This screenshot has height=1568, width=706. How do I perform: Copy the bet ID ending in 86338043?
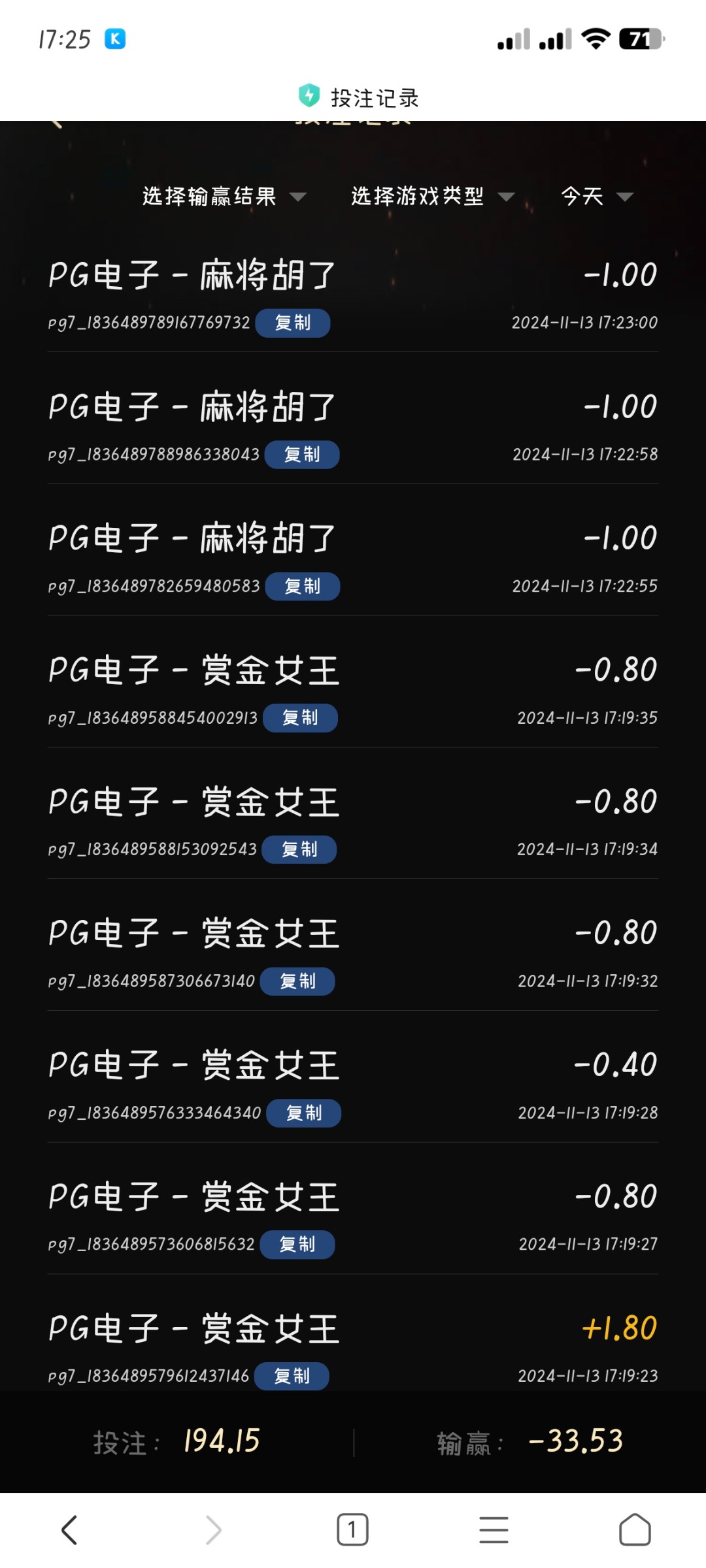pyautogui.click(x=302, y=455)
